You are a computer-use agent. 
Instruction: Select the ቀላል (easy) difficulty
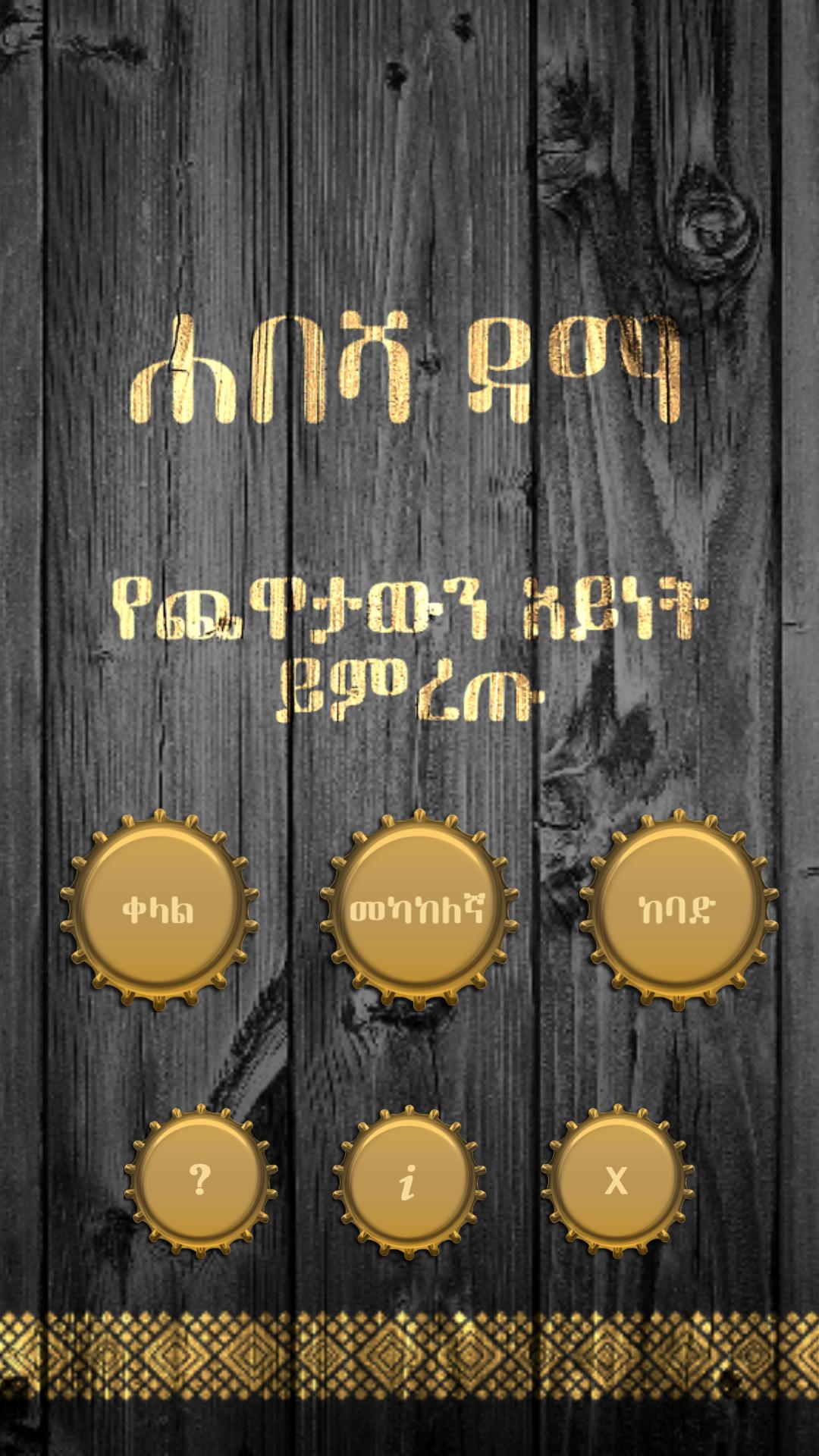point(159,910)
